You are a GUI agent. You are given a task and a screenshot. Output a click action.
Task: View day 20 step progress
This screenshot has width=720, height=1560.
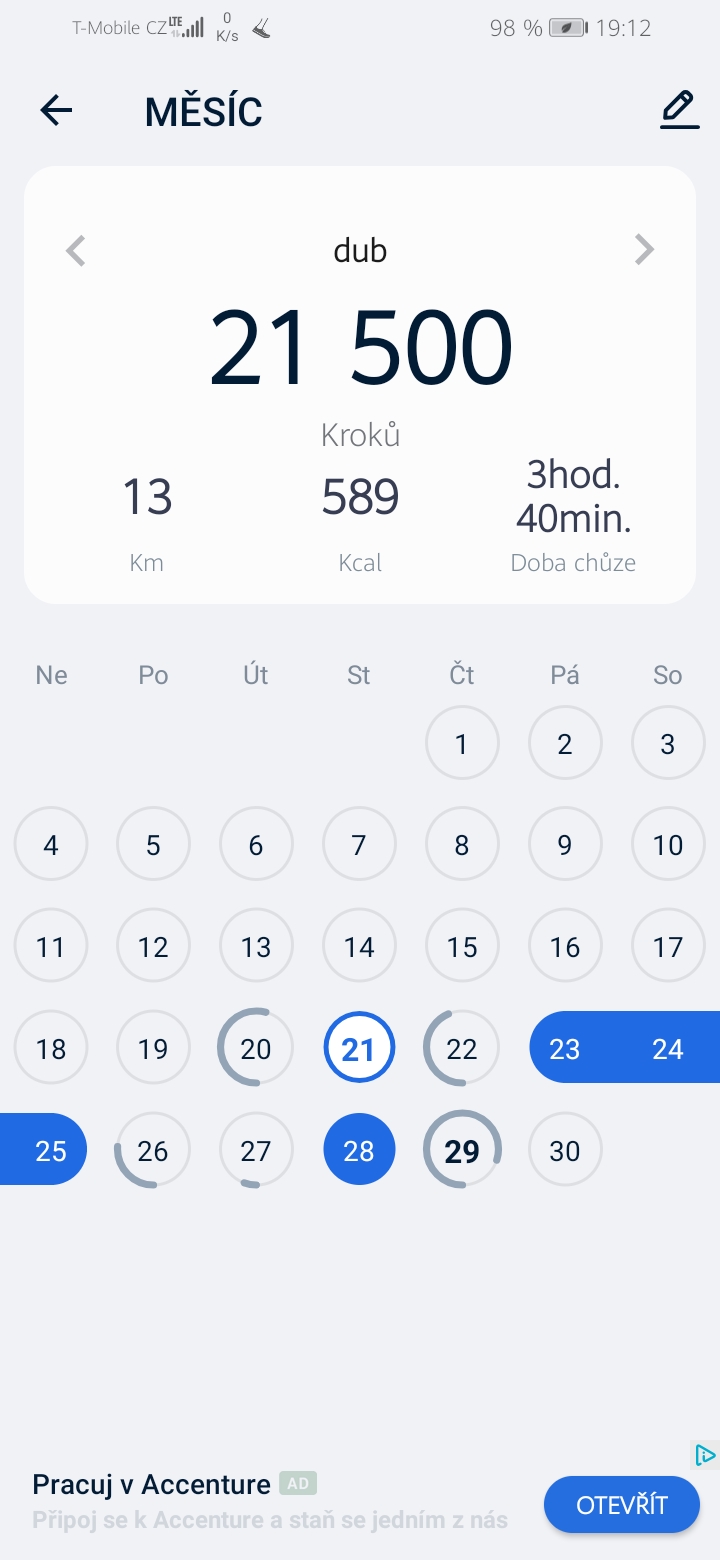(x=256, y=1048)
